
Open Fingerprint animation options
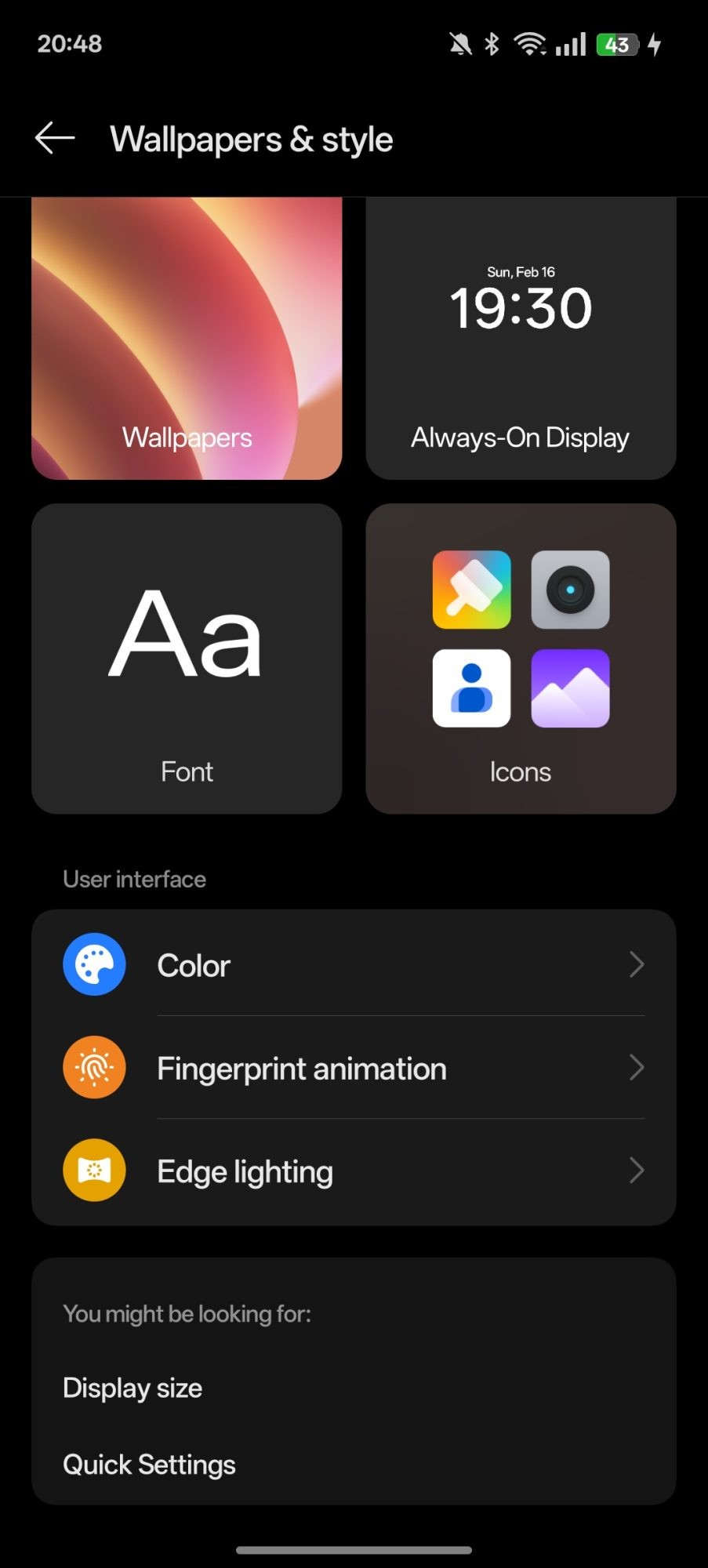[x=354, y=1068]
